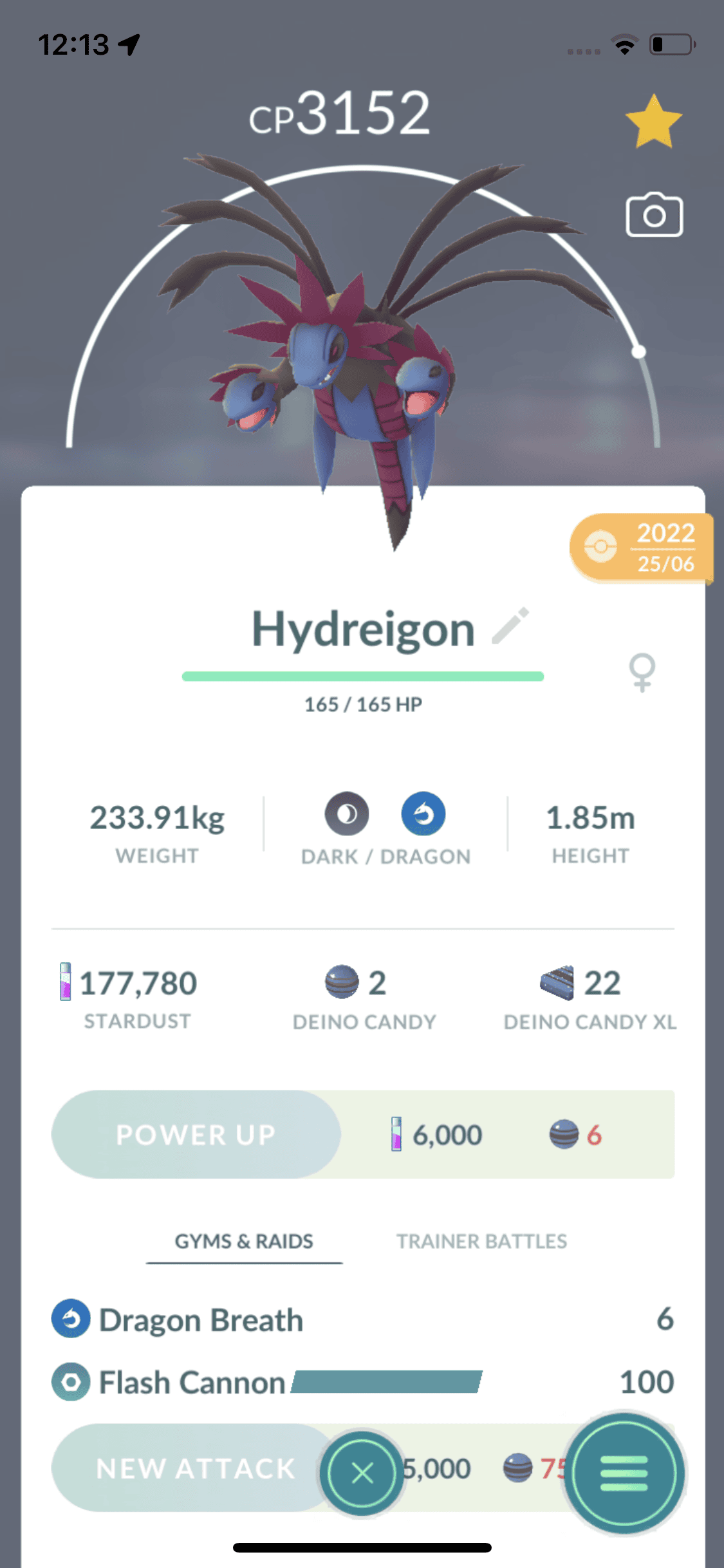Tap the New Attack button

tap(193, 1468)
